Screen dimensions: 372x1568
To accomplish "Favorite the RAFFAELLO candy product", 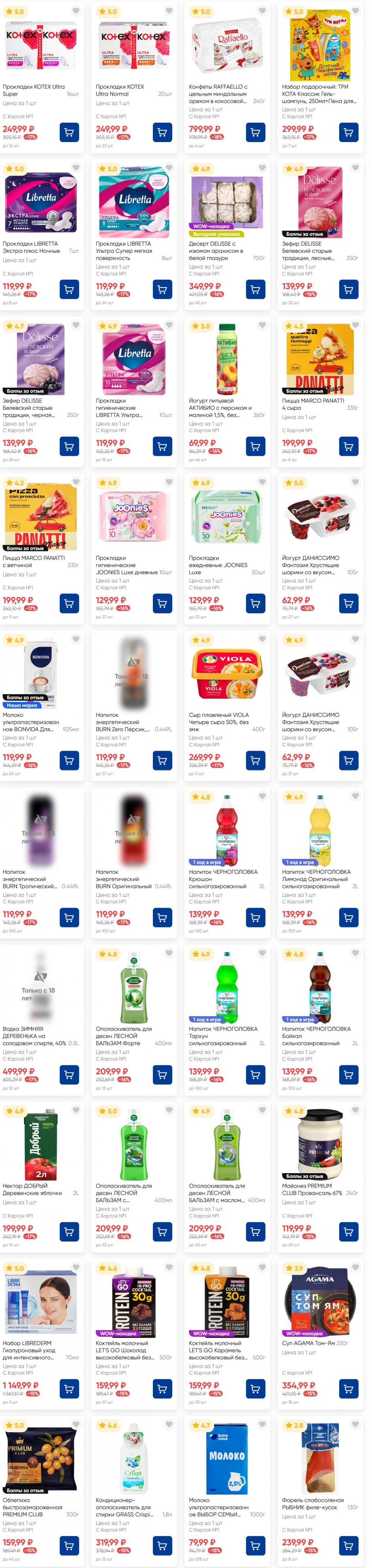I will [262, 11].
